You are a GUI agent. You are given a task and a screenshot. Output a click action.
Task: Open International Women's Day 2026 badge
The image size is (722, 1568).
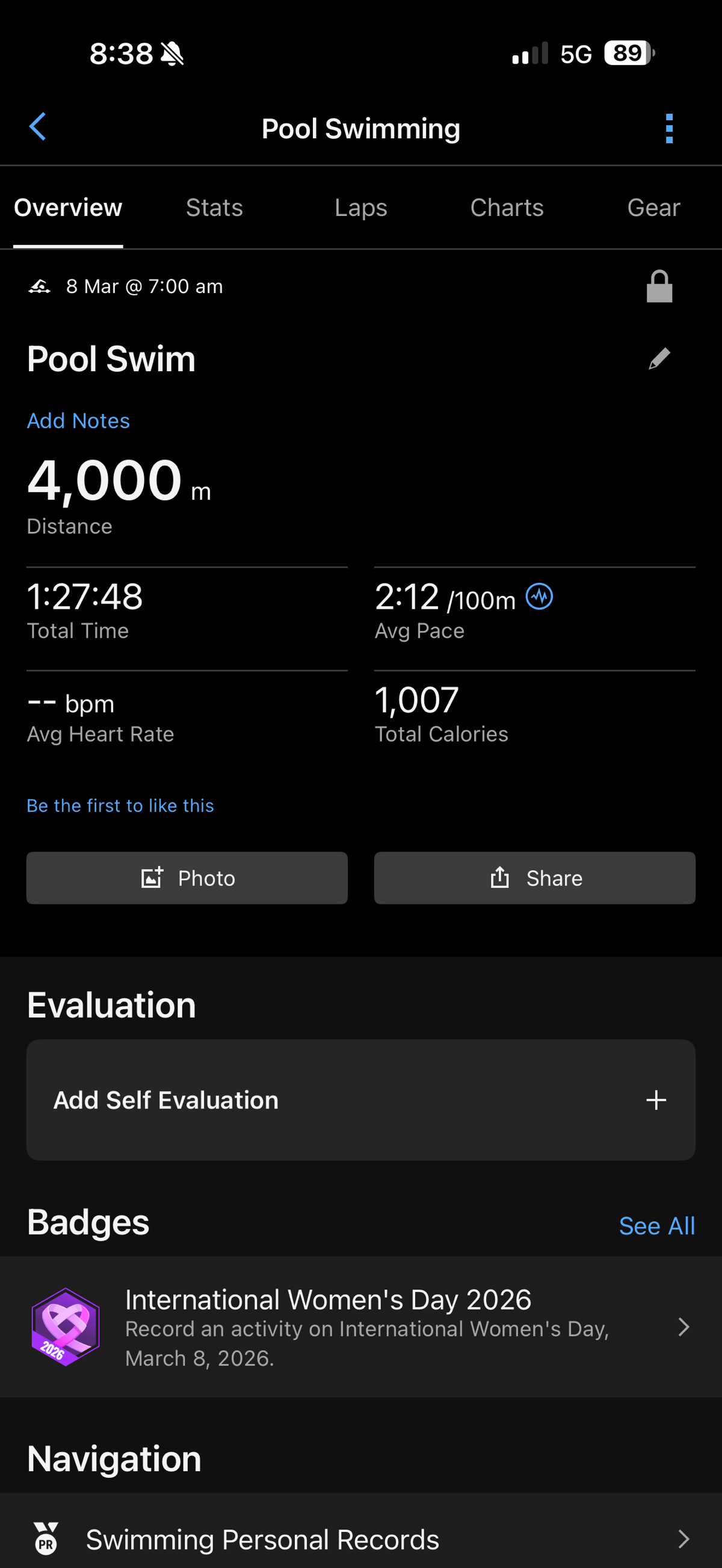click(x=360, y=1326)
